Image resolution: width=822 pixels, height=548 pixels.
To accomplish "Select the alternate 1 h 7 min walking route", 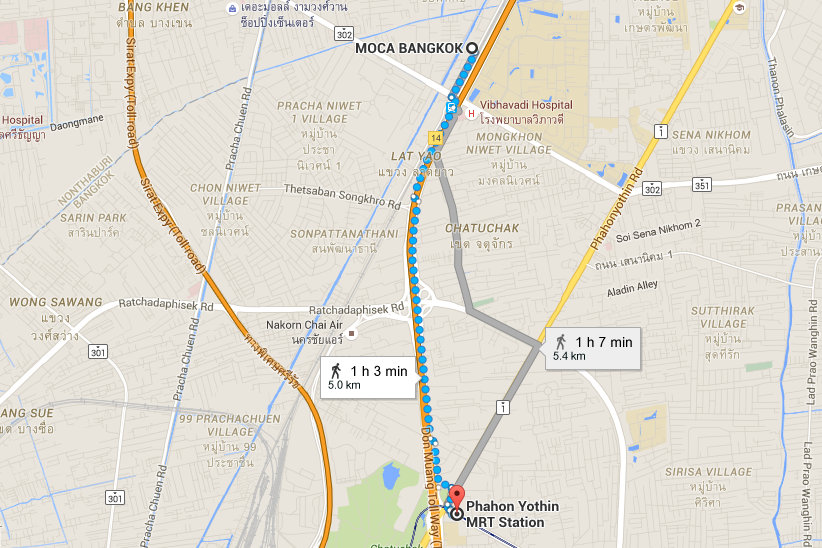I will (x=593, y=349).
